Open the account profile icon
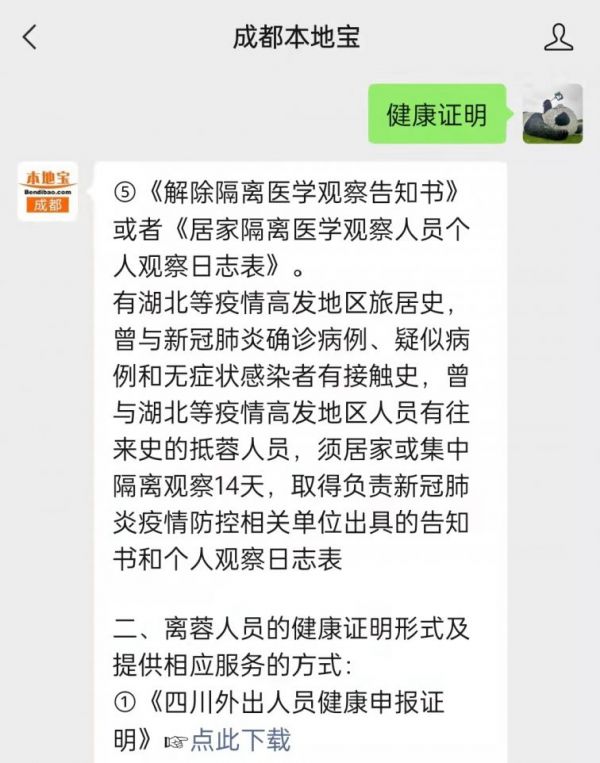 click(x=559, y=38)
